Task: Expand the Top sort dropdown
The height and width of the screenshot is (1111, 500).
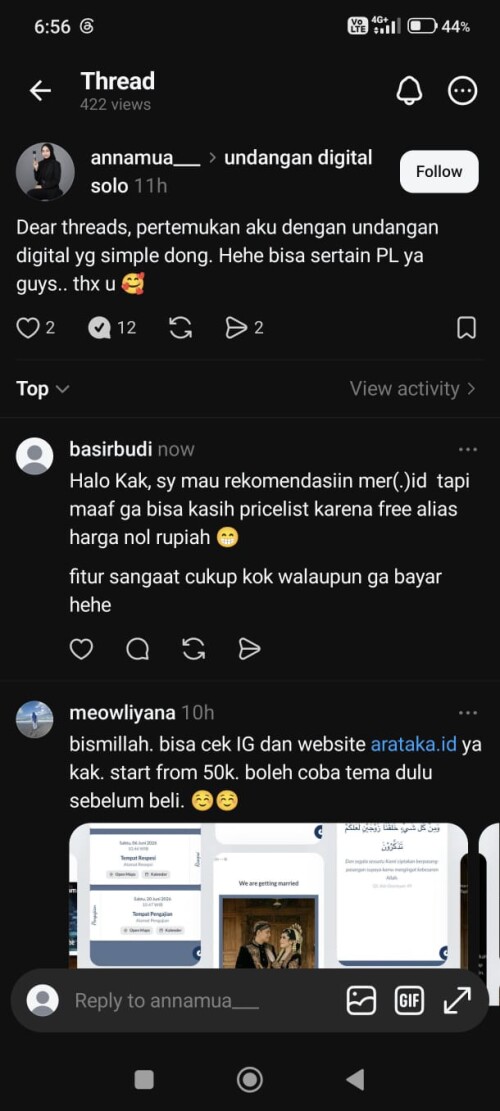Action: coord(42,389)
